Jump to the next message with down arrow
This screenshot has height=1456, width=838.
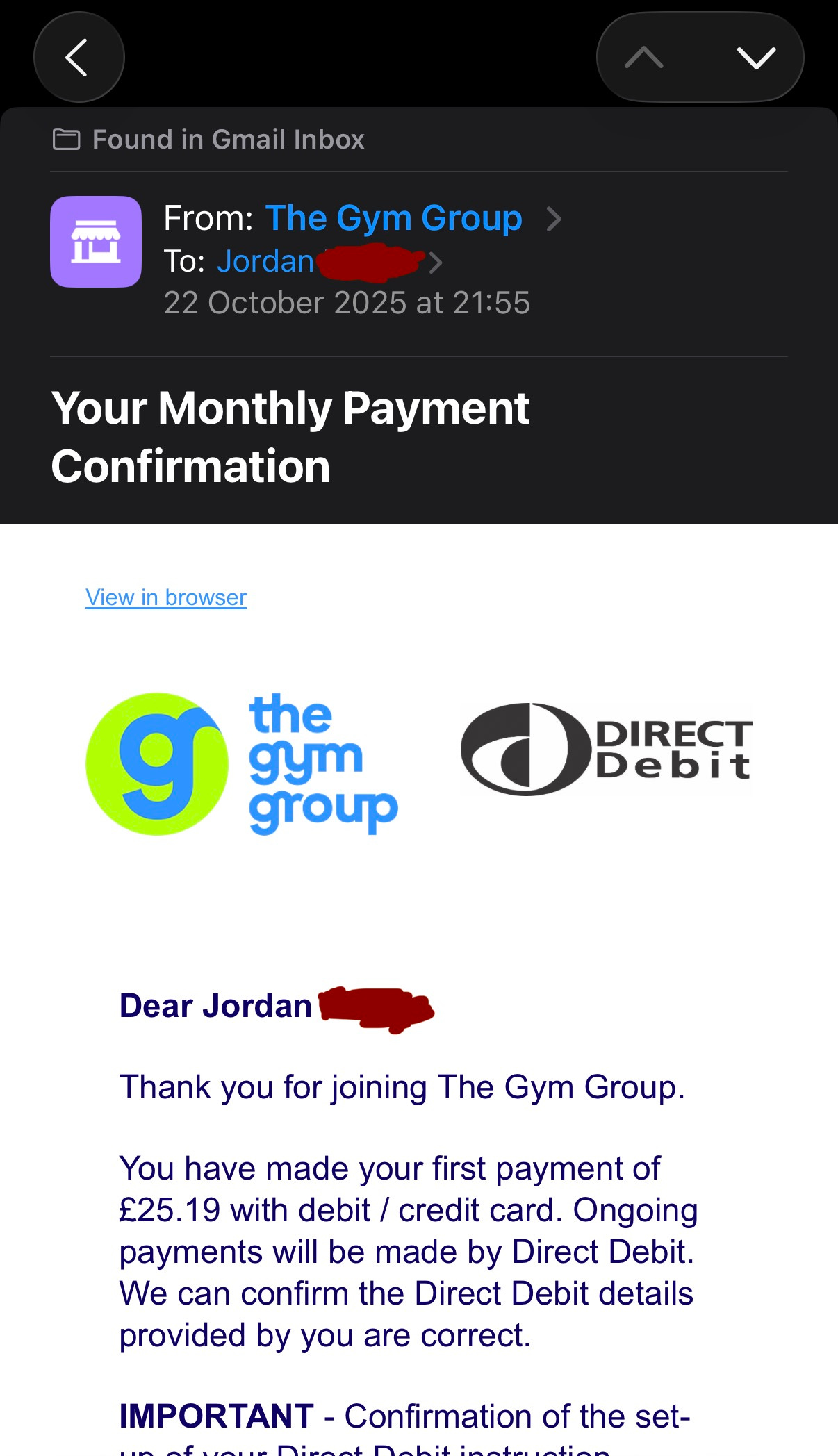coord(756,58)
